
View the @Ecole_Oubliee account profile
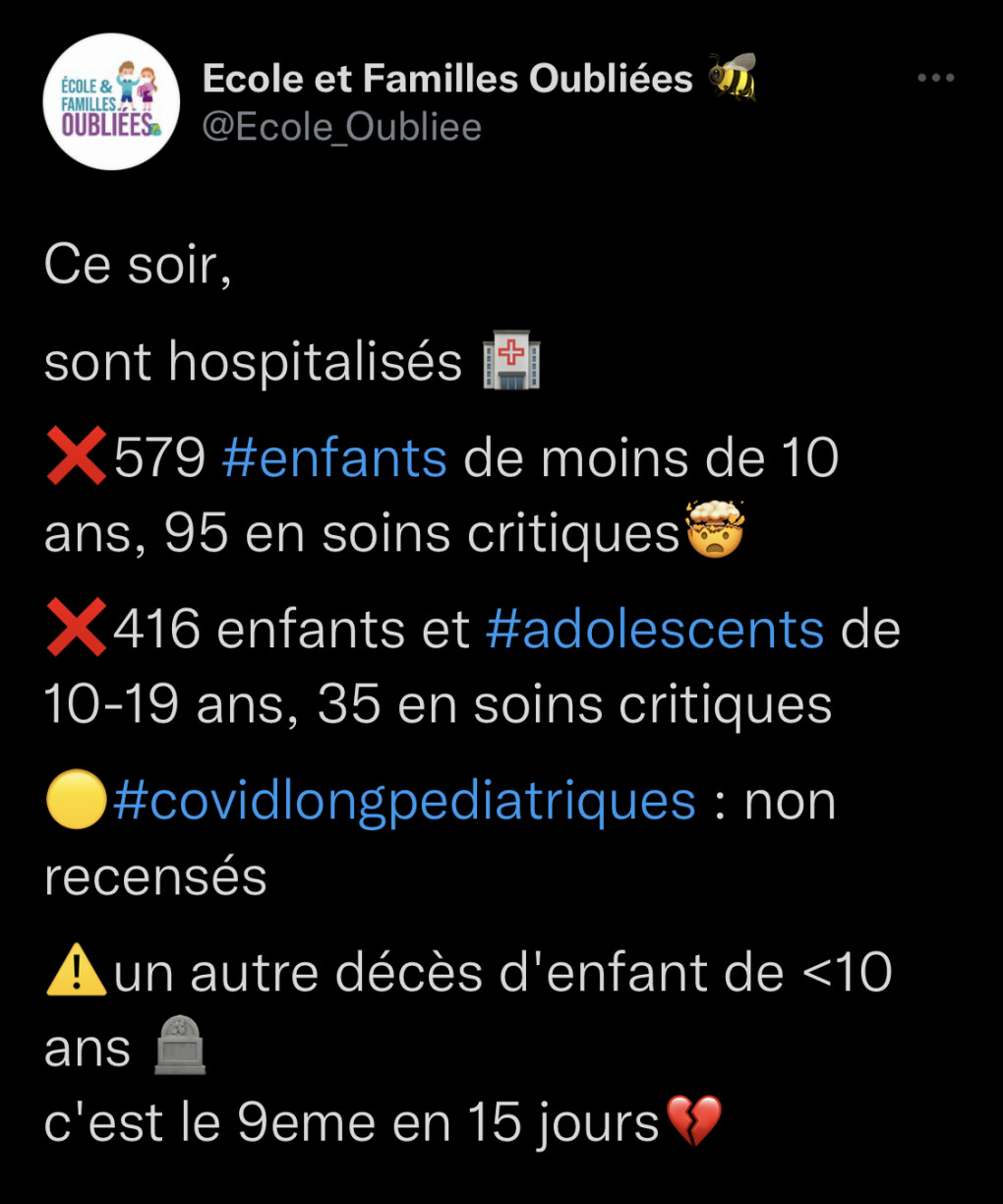tap(341, 128)
